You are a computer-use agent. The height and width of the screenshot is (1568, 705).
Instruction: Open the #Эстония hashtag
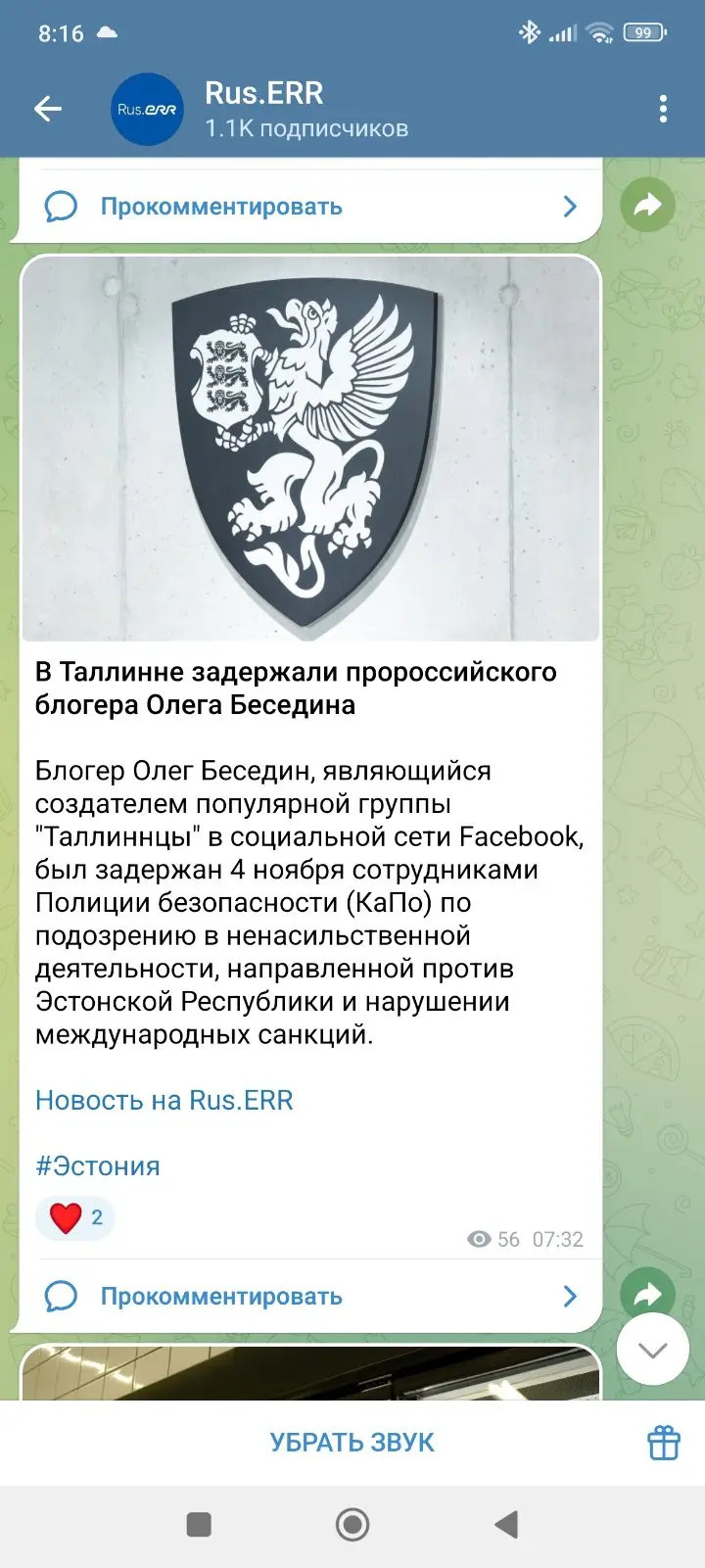(97, 1165)
